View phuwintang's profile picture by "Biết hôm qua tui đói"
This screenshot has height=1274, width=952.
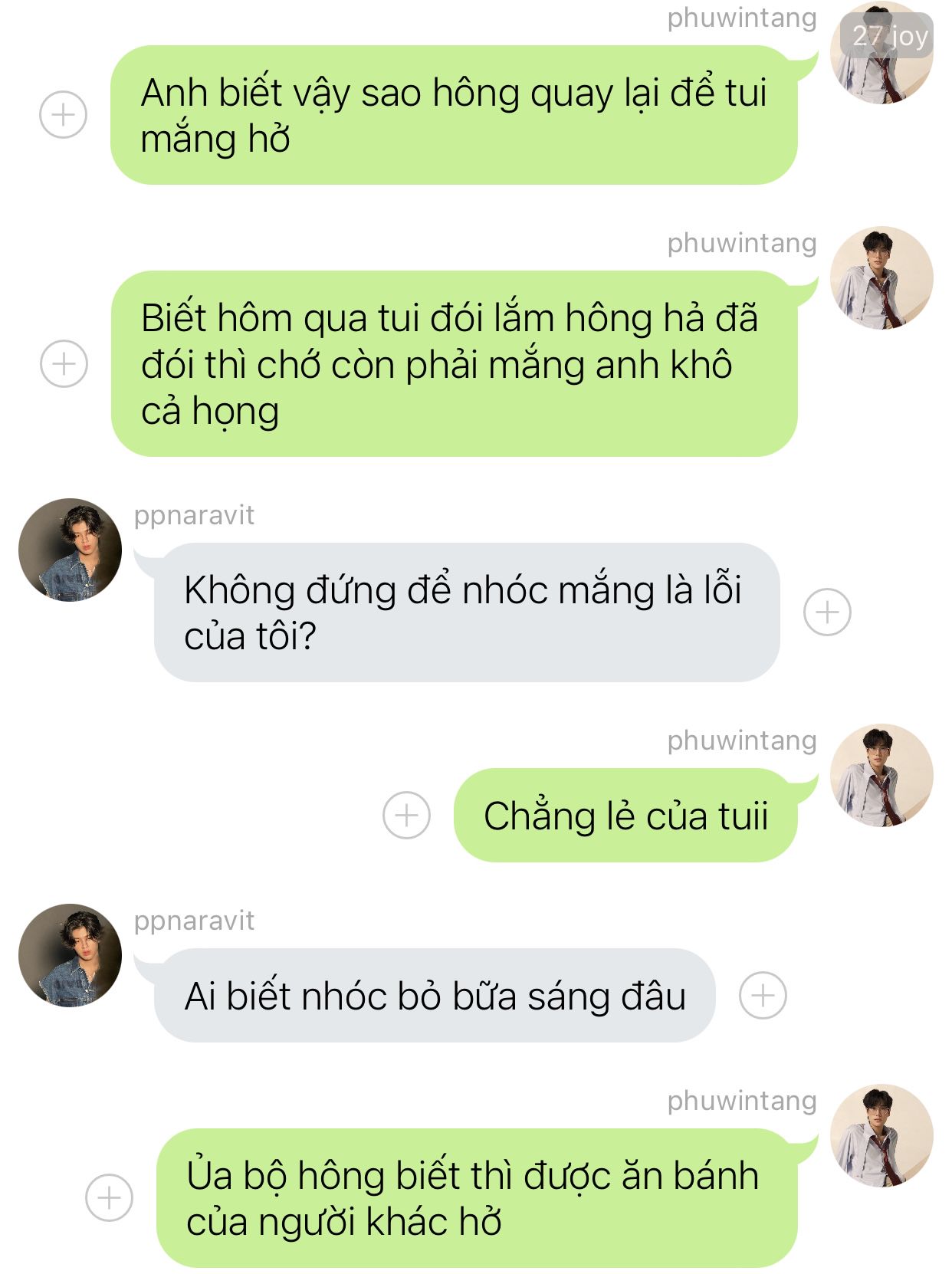[881, 277]
